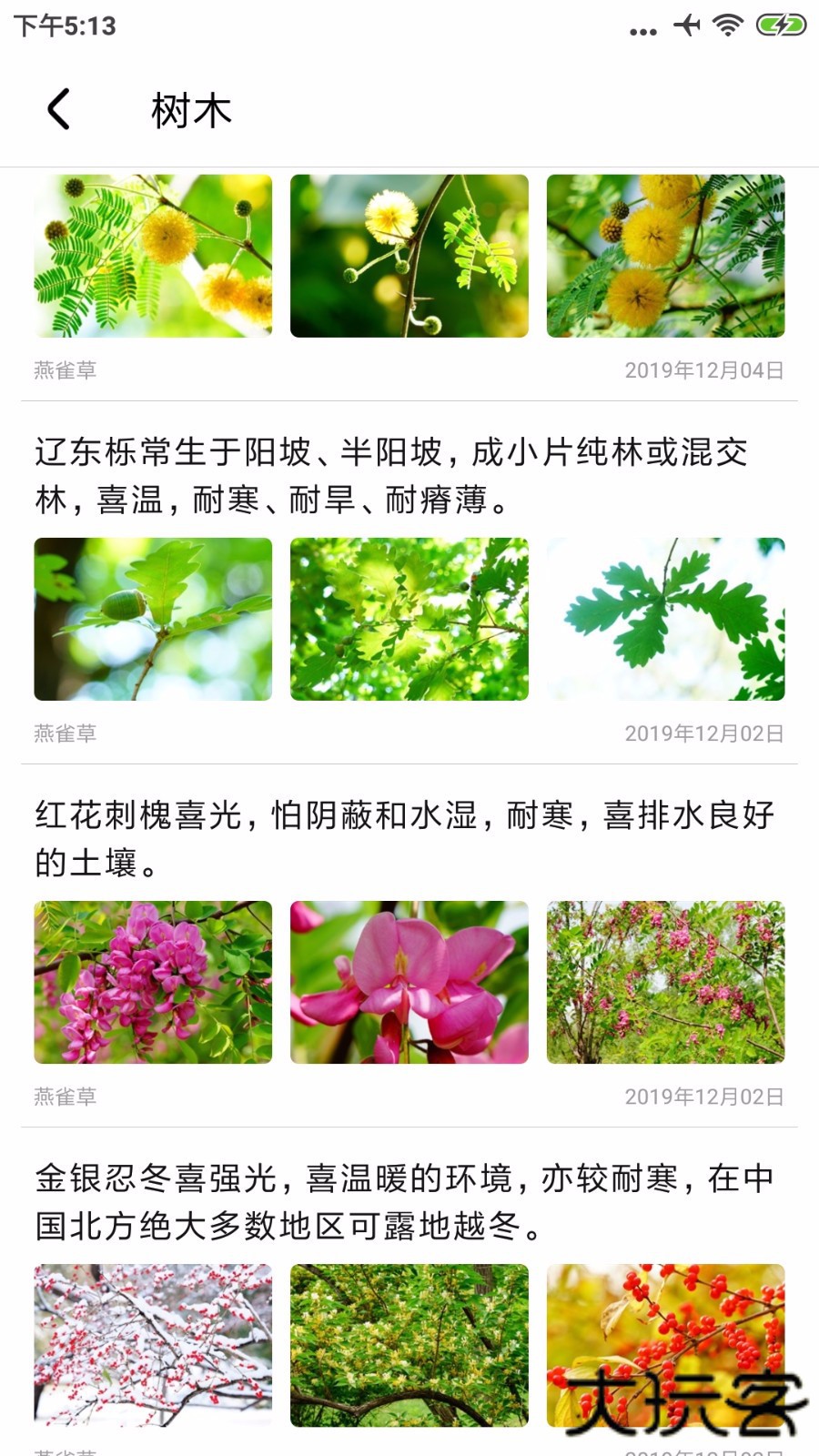Open the 红花刺槐 article

[x=404, y=838]
